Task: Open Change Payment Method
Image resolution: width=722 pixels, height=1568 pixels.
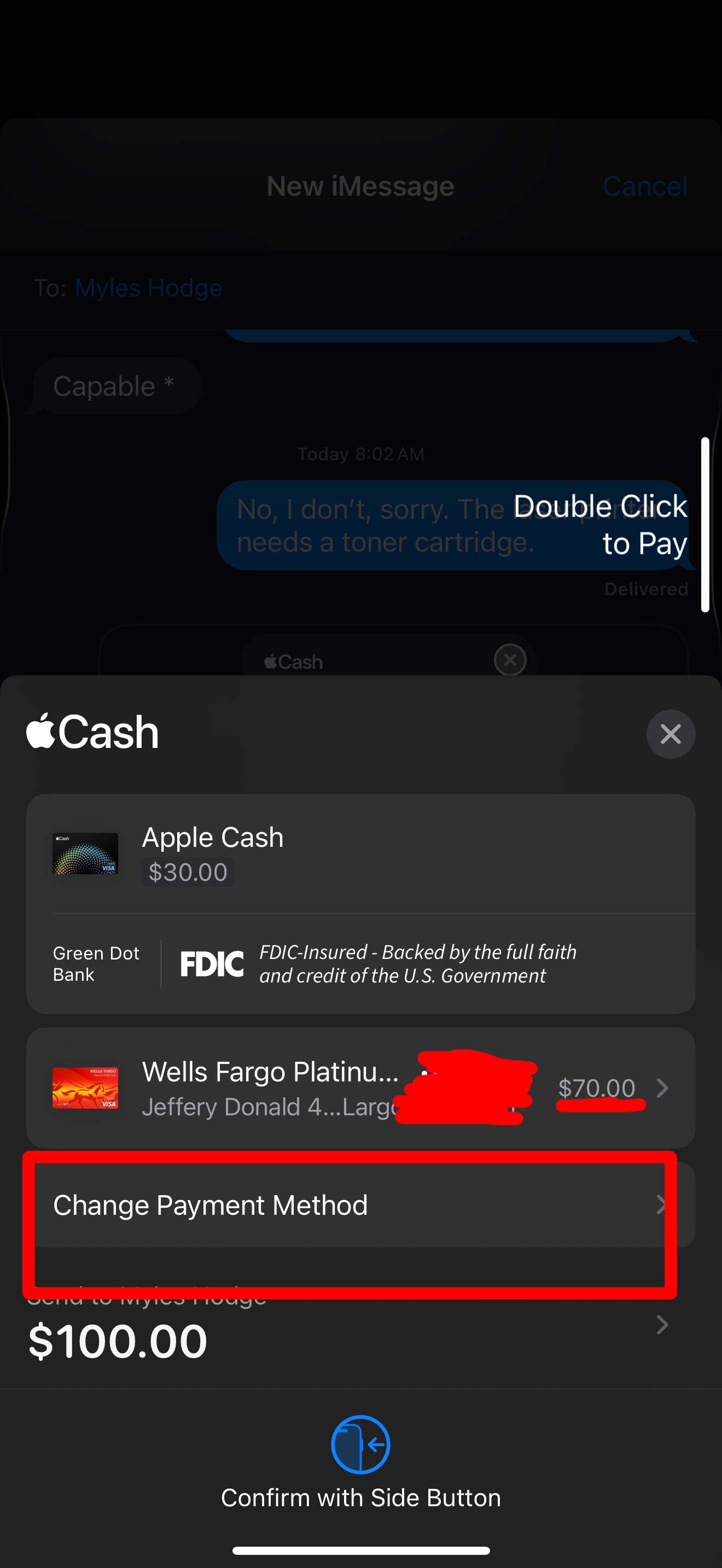Action: point(360,1204)
